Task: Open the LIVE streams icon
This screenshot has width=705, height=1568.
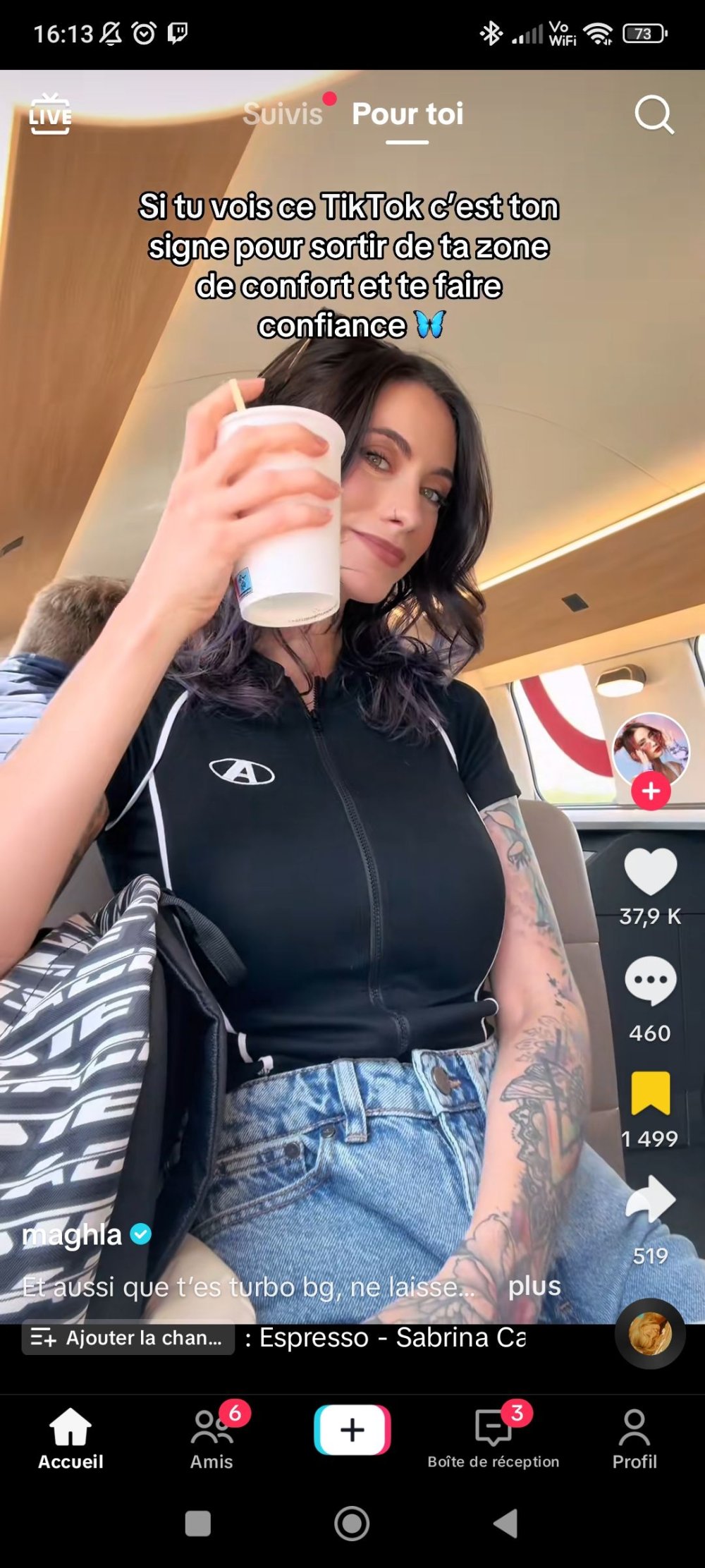Action: tap(50, 114)
